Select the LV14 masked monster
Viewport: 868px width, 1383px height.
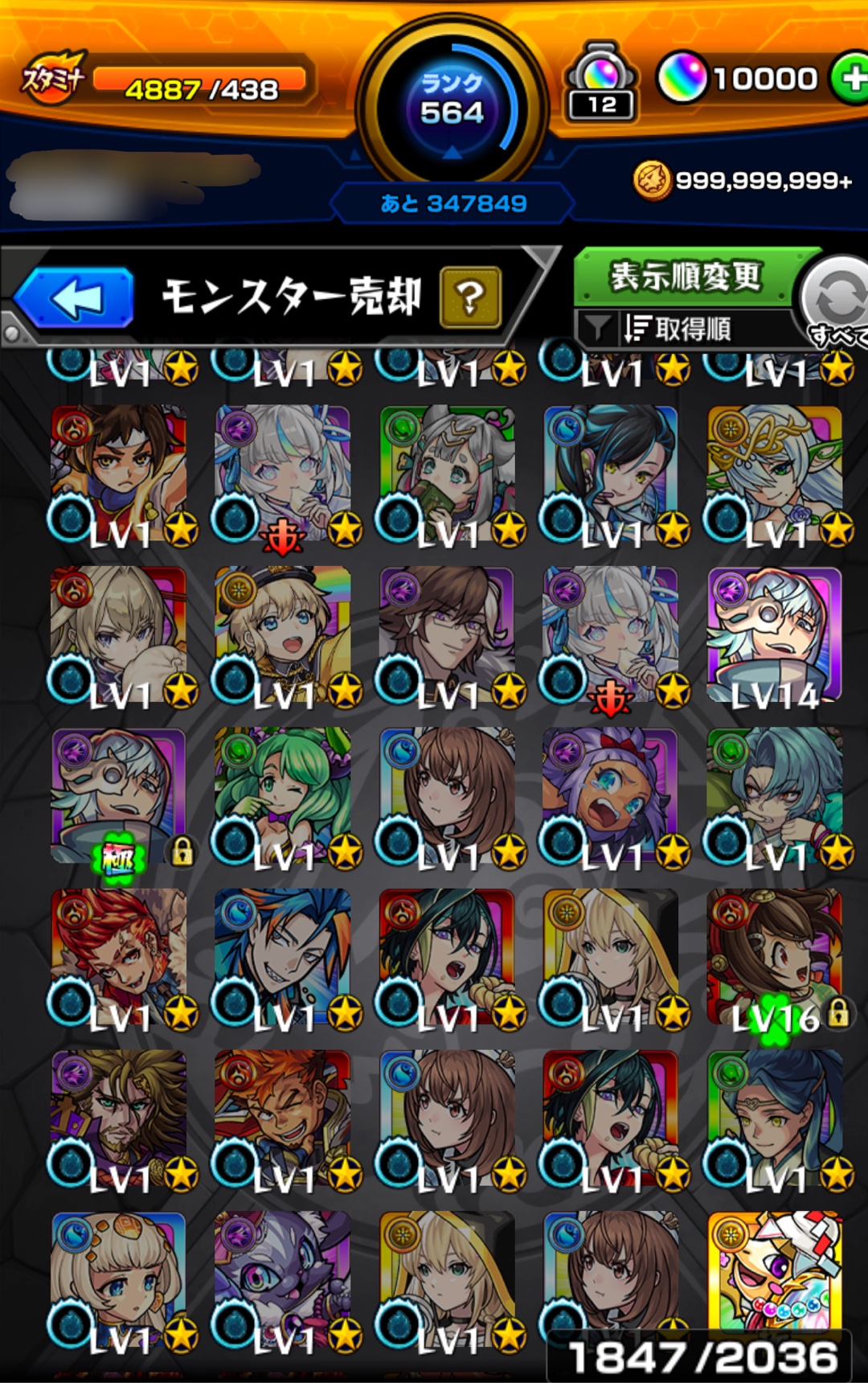pyautogui.click(x=774, y=635)
